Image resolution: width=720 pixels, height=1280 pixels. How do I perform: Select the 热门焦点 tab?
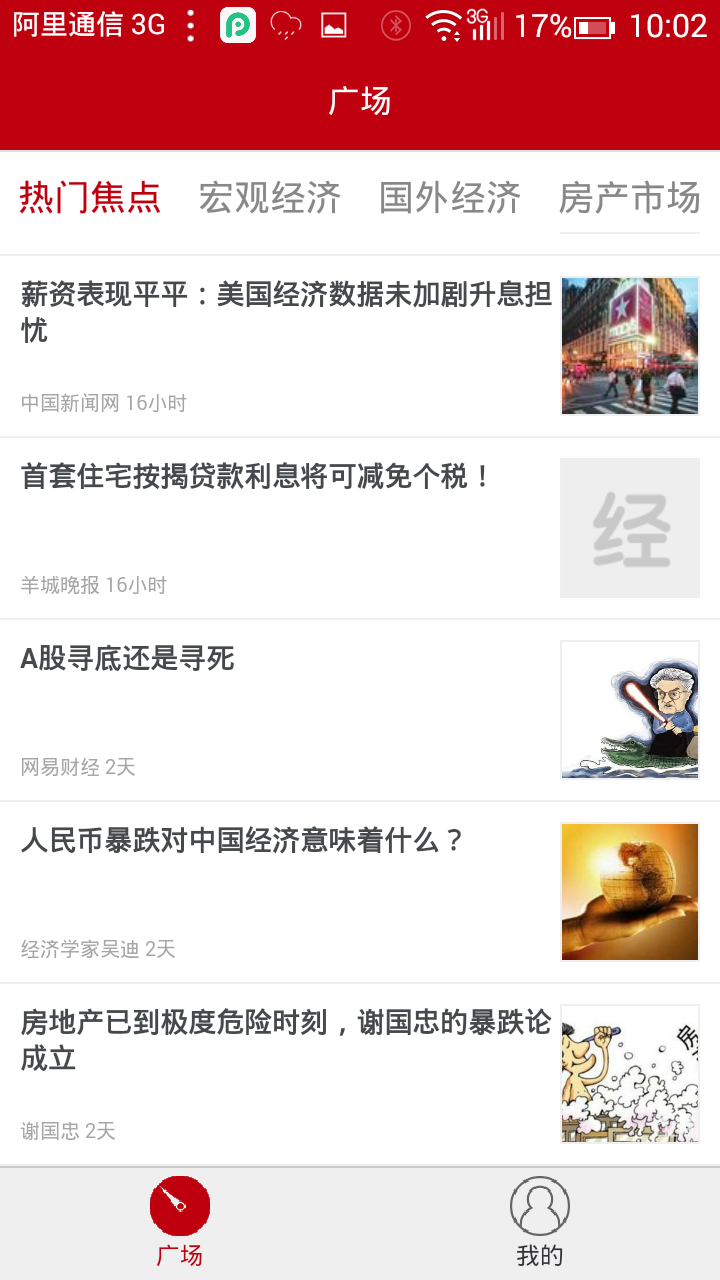90,198
